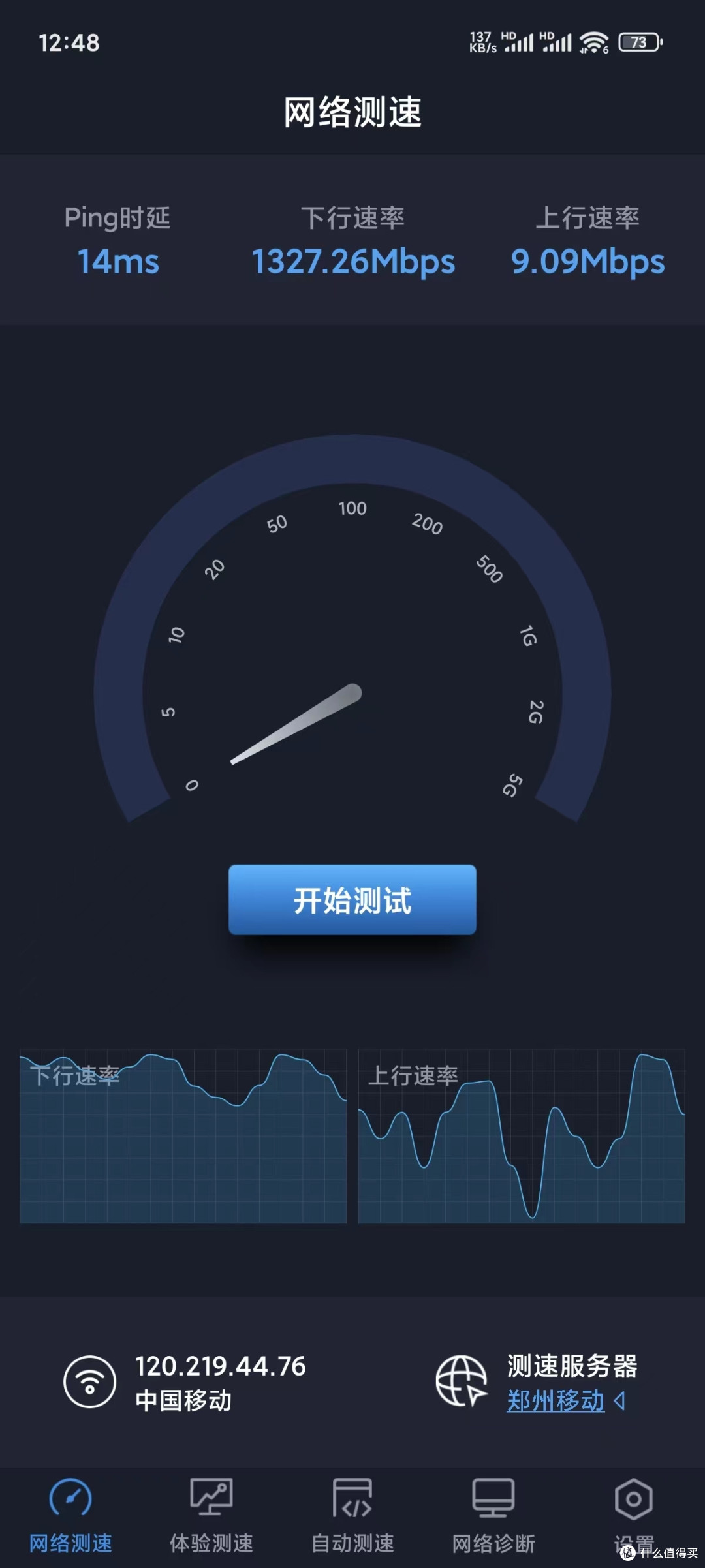This screenshot has width=705, height=1568.
Task: Toggle the 下行速率 download graph panel
Action: point(183,1135)
